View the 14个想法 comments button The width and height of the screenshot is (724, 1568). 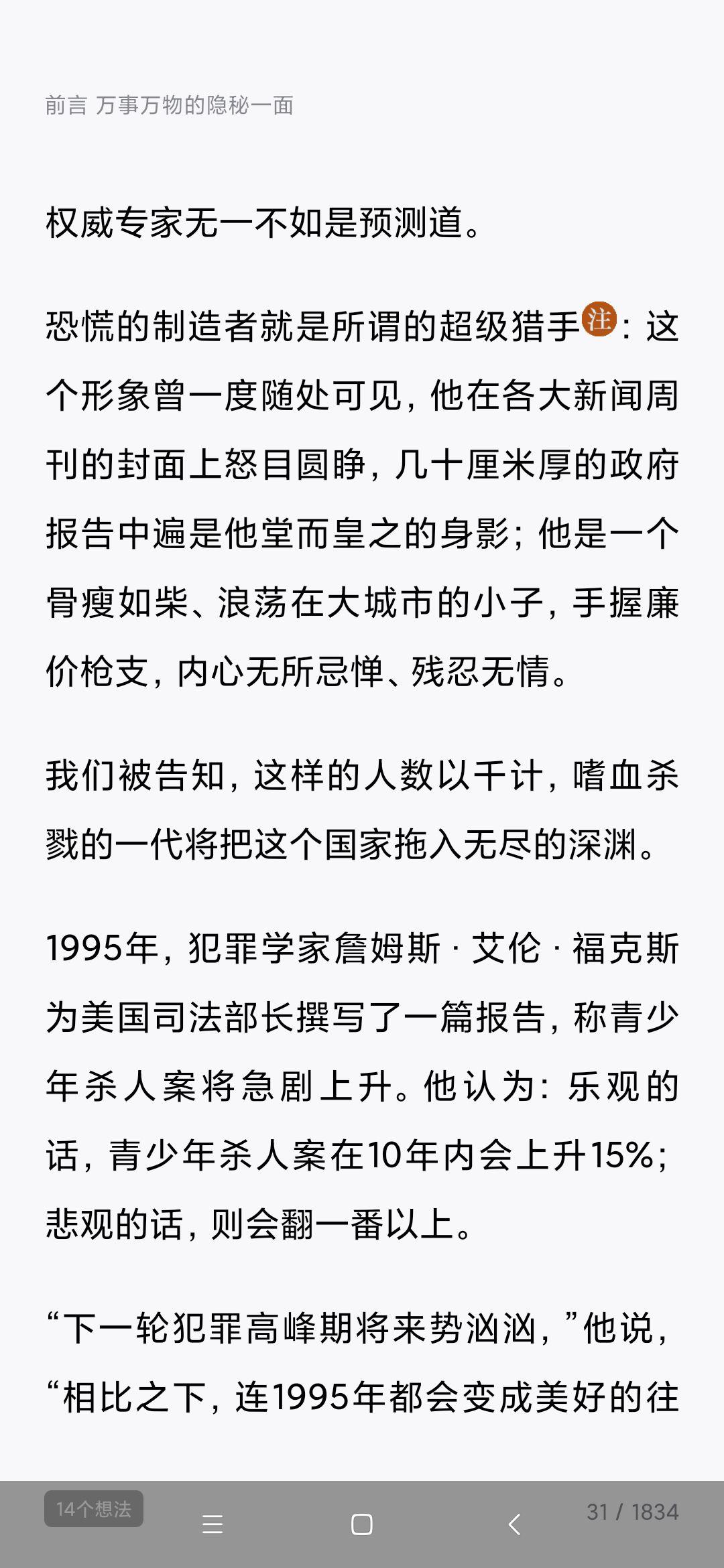[94, 1508]
